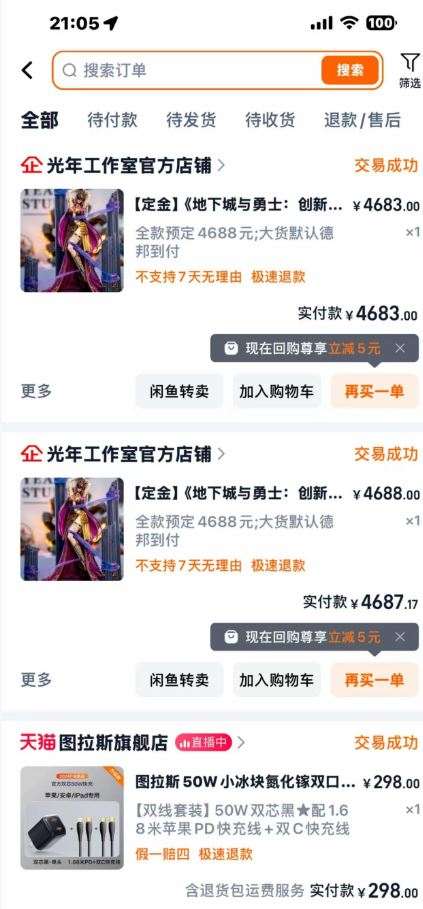Open the 退款/售后 tab
Image resolution: width=423 pixels, height=909 pixels.
tap(362, 120)
